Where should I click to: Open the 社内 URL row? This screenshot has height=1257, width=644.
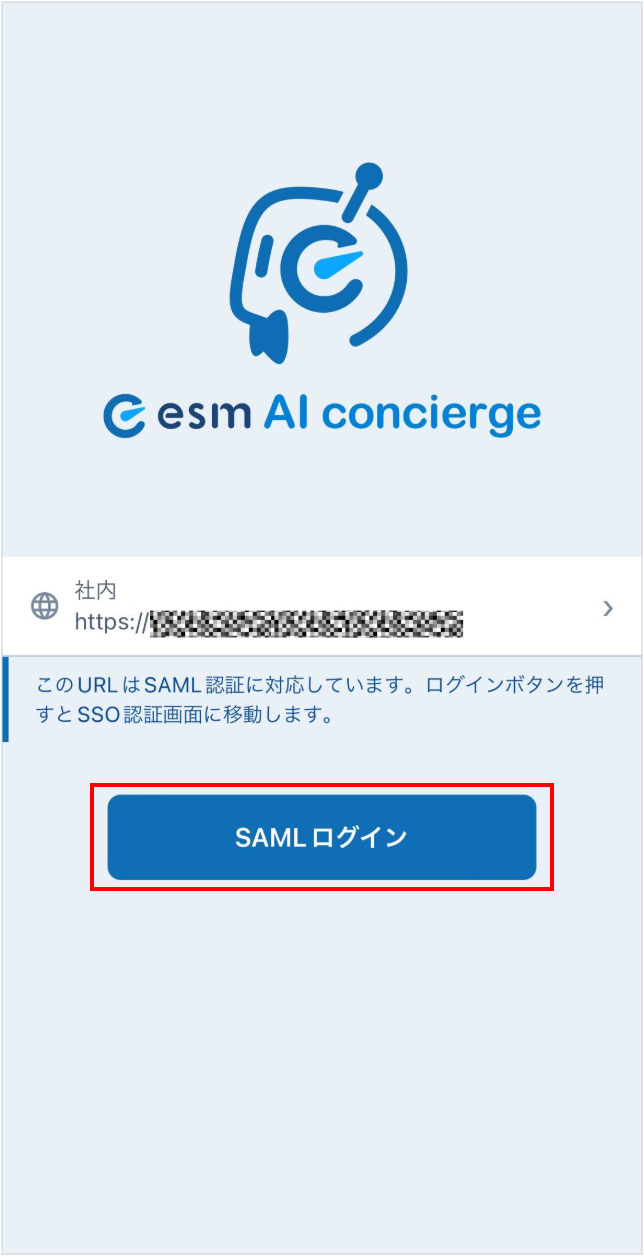pos(321,606)
